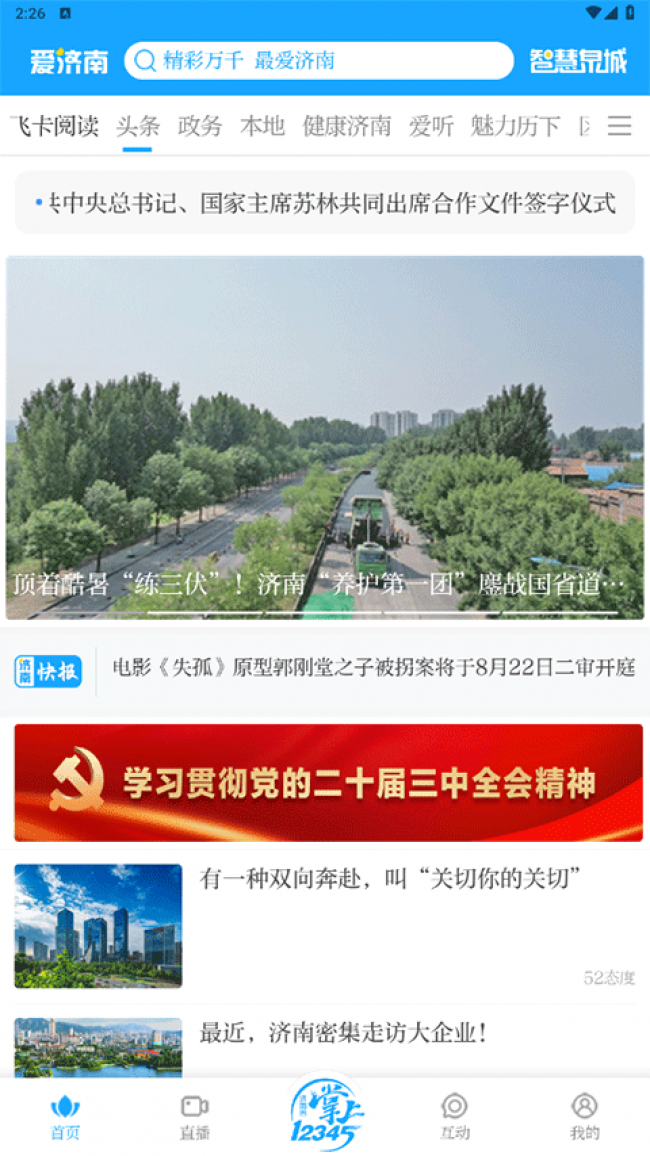Switch to the 飞卡阅读 tab
The image size is (650, 1156).
click(54, 126)
